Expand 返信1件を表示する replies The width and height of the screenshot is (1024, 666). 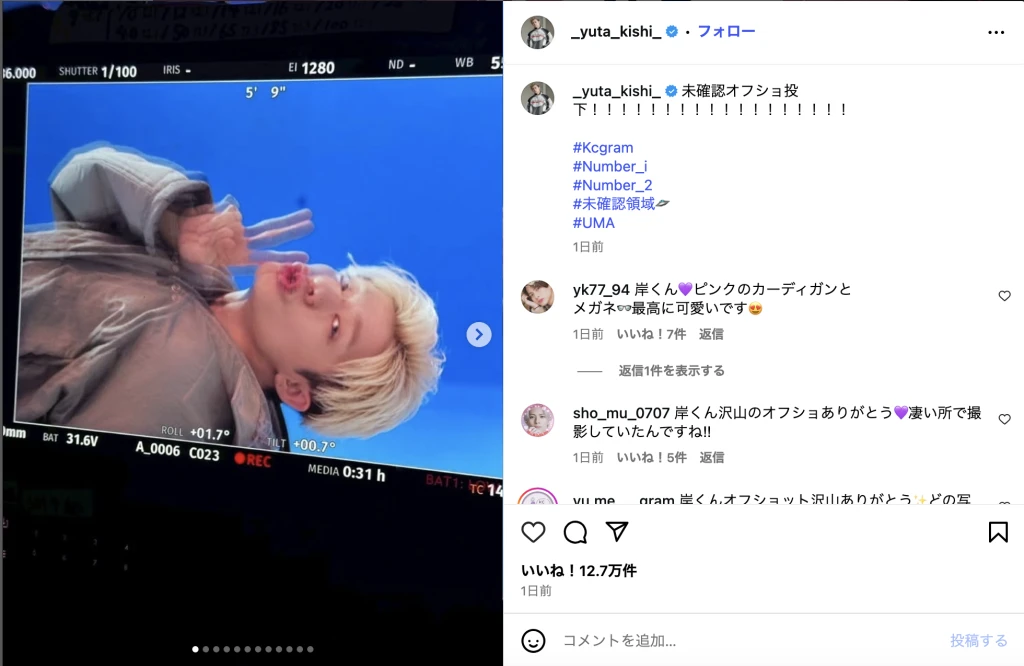[671, 371]
